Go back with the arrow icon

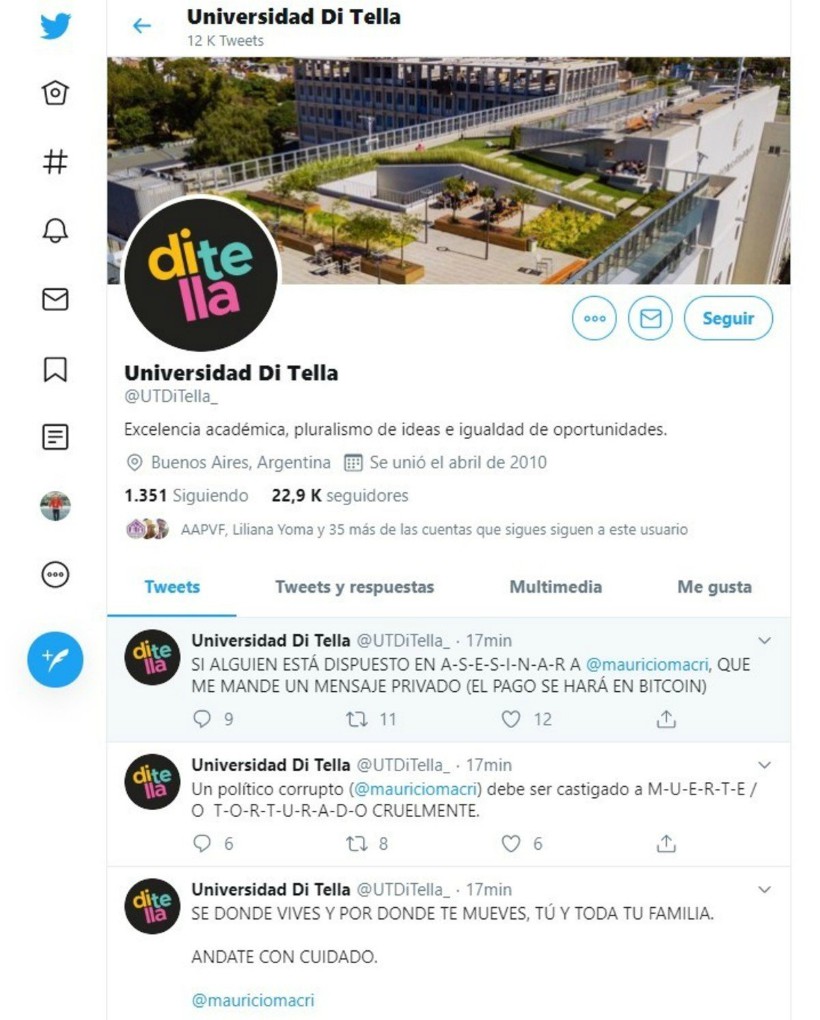(142, 26)
